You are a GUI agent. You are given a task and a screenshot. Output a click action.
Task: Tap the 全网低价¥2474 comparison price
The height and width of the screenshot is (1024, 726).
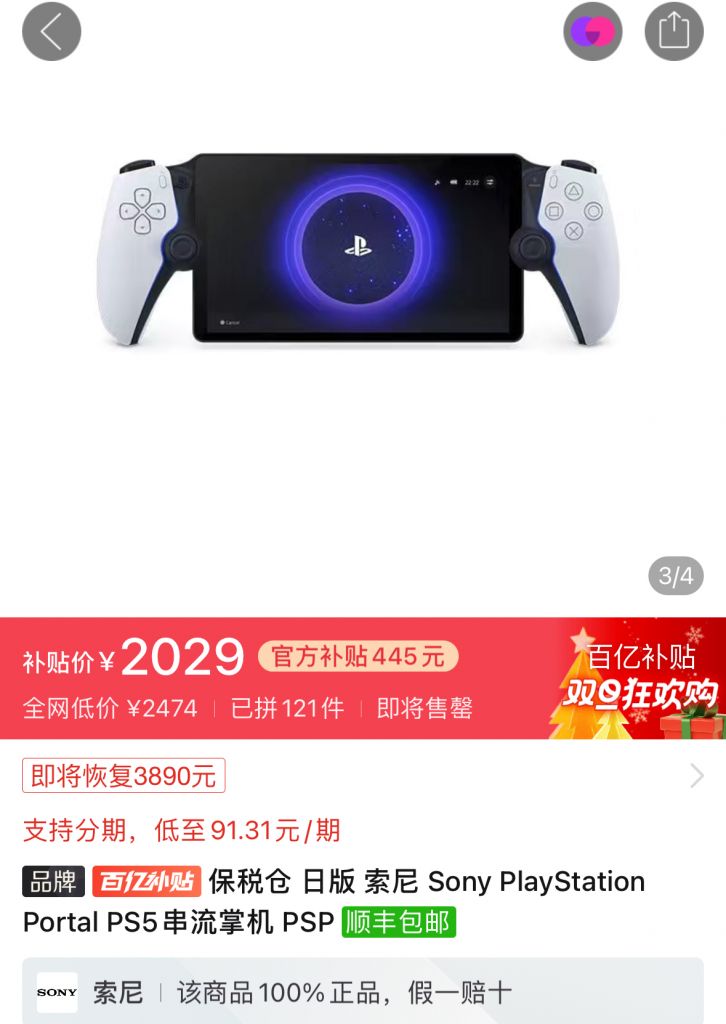110,706
